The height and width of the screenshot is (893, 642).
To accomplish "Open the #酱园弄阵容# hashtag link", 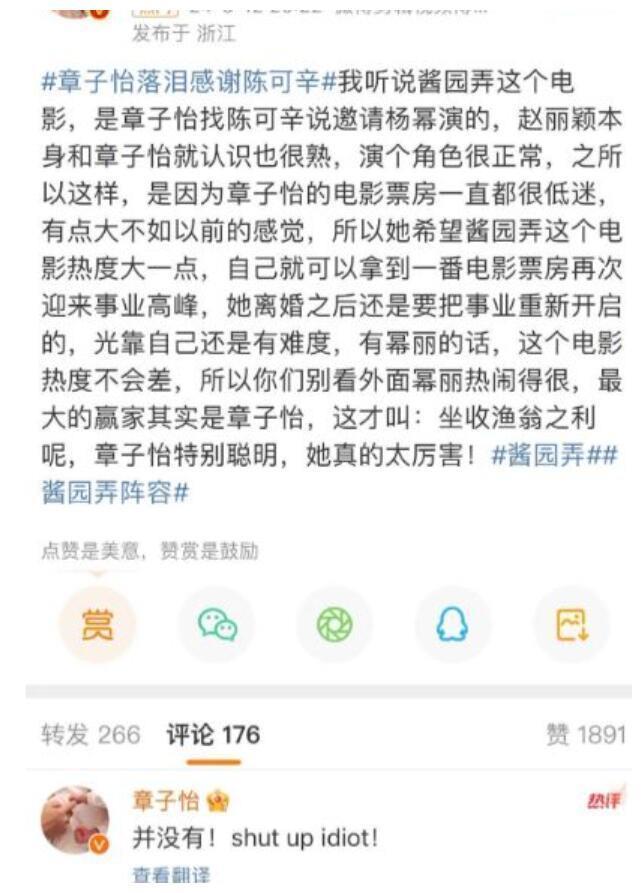I will (x=115, y=491).
